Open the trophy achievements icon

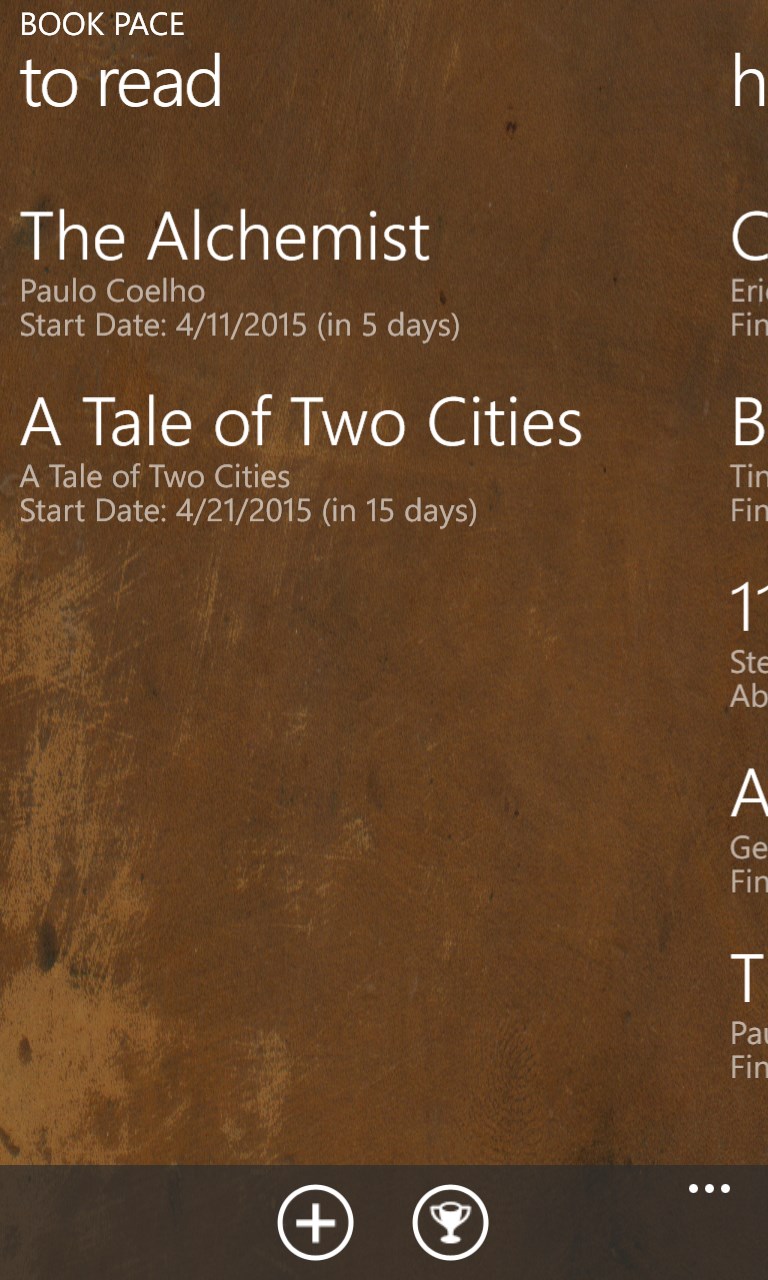pyautogui.click(x=450, y=1221)
